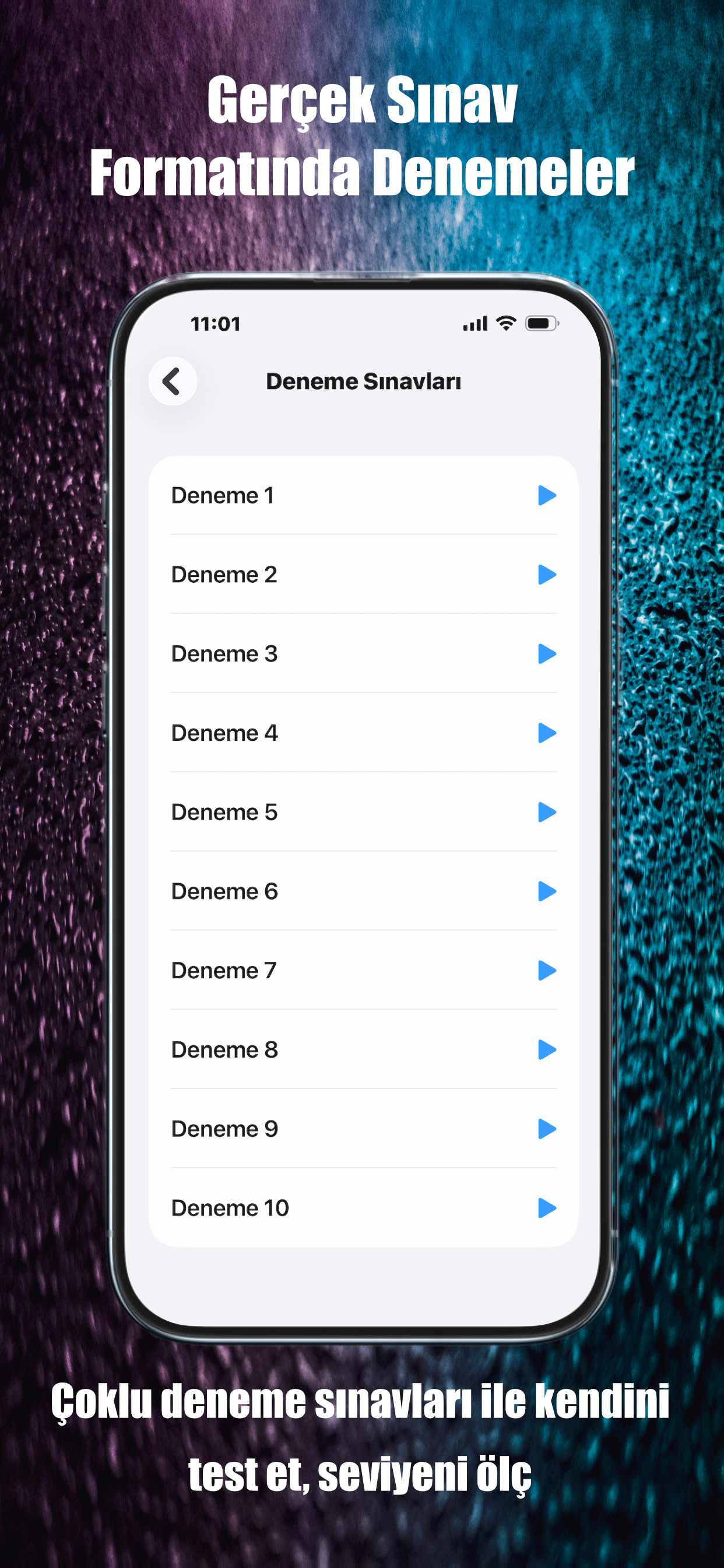Tap the play icon for Deneme 7

tap(547, 970)
